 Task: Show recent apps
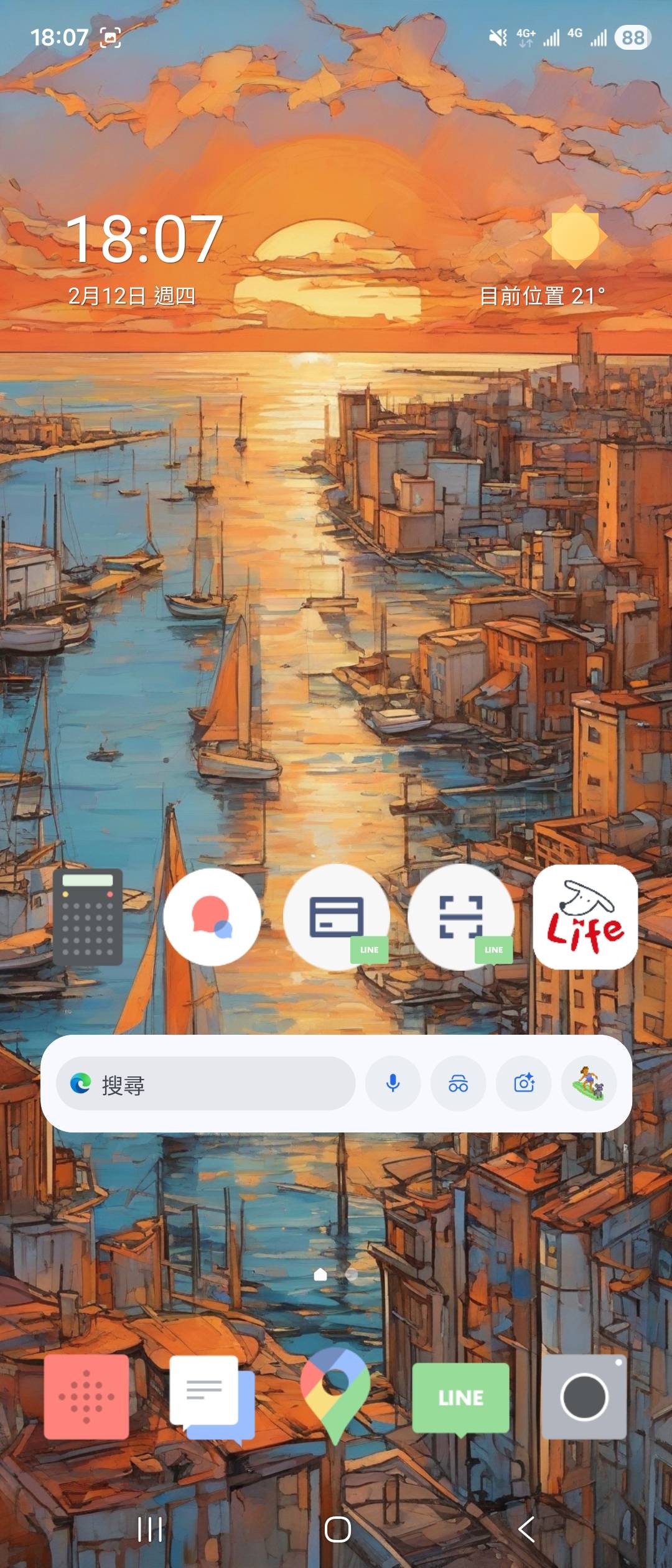[x=150, y=1529]
